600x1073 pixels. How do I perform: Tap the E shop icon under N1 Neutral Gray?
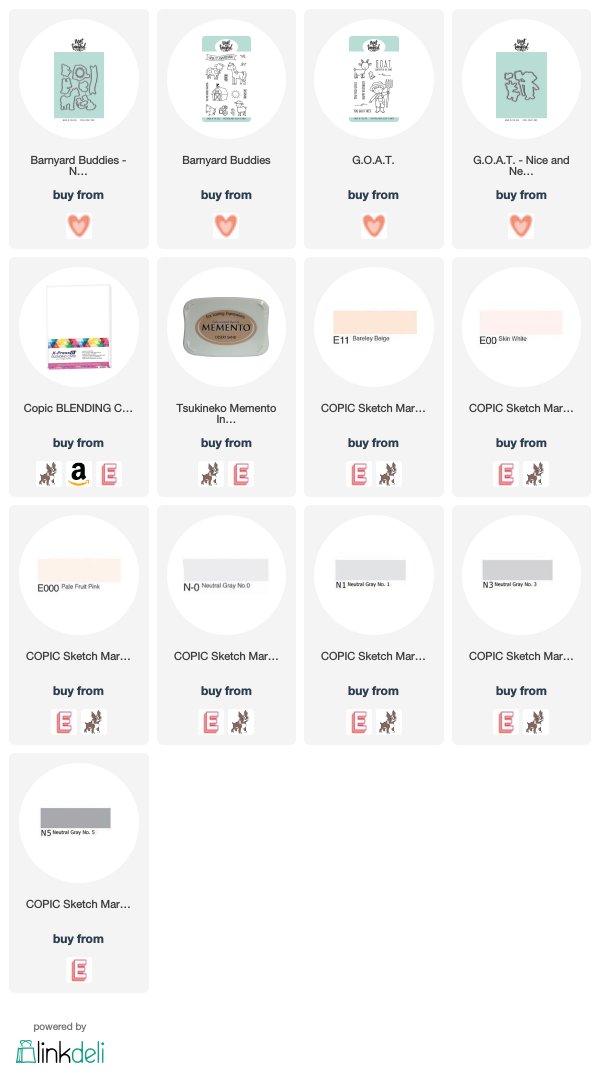[358, 722]
